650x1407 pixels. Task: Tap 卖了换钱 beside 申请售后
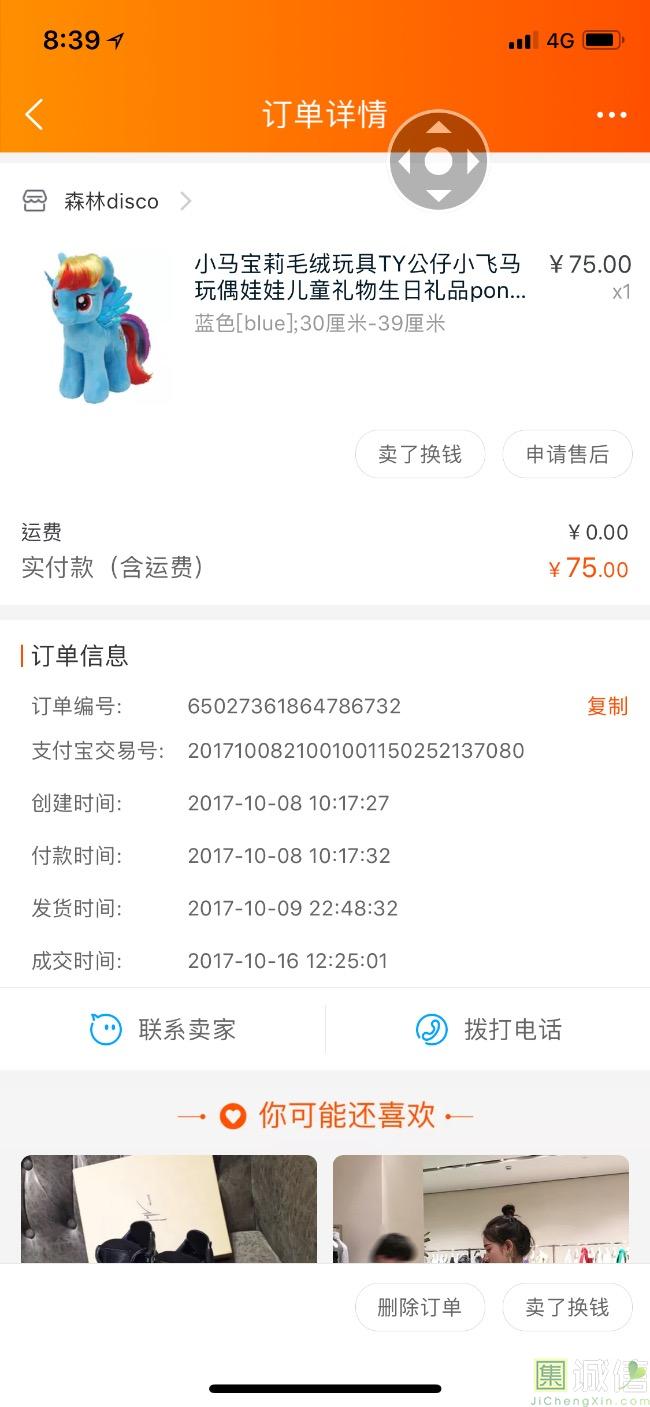(420, 454)
